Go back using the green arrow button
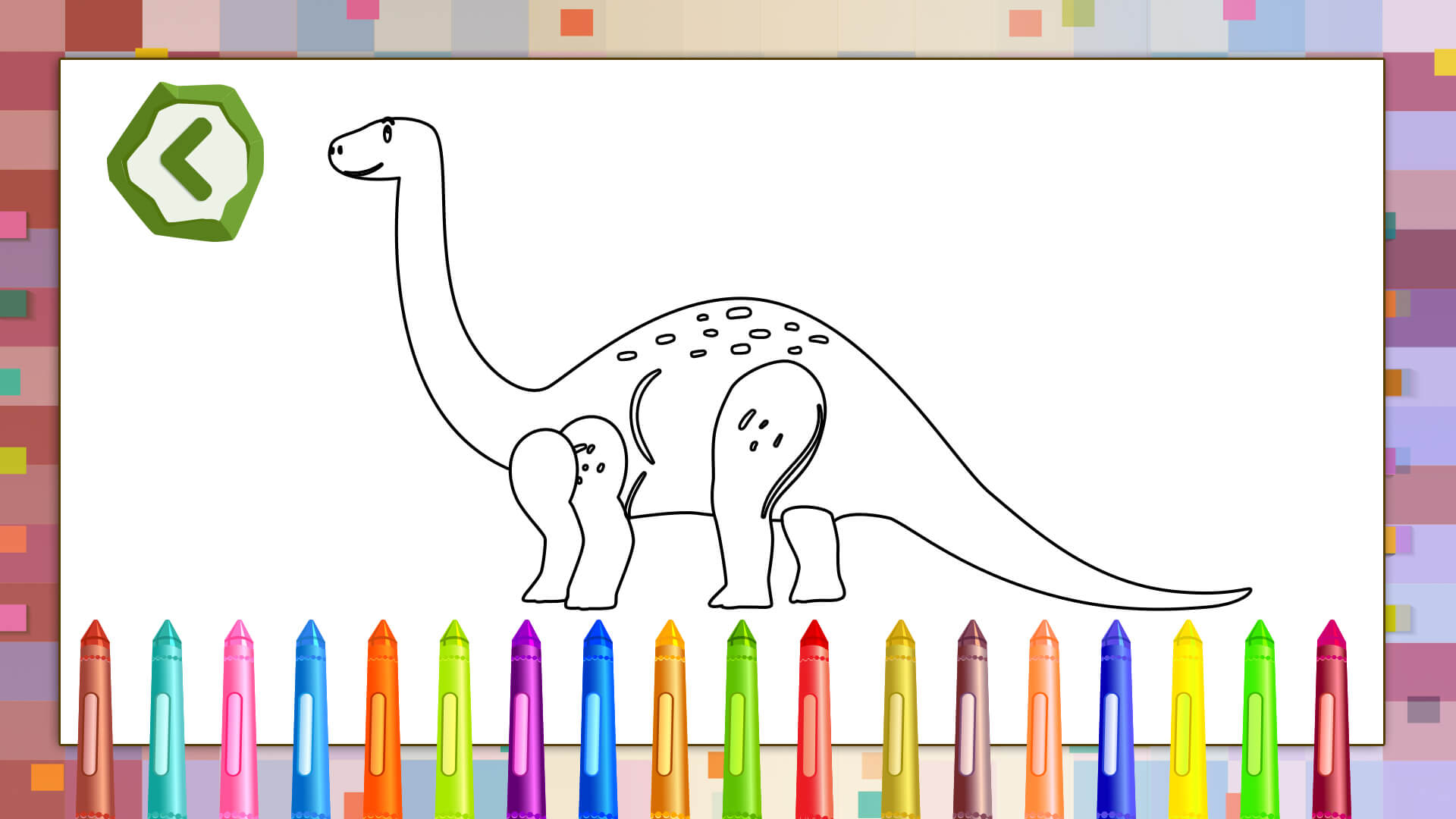Screen dimensions: 1456x819 point(186,162)
